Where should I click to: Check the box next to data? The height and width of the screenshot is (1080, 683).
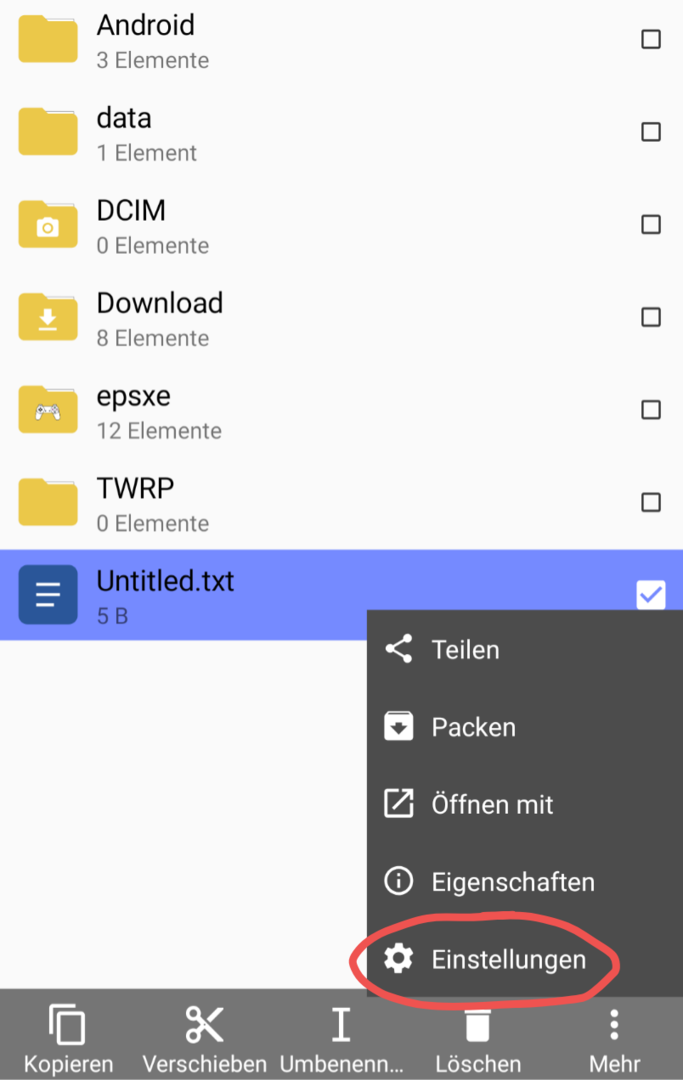tap(651, 132)
